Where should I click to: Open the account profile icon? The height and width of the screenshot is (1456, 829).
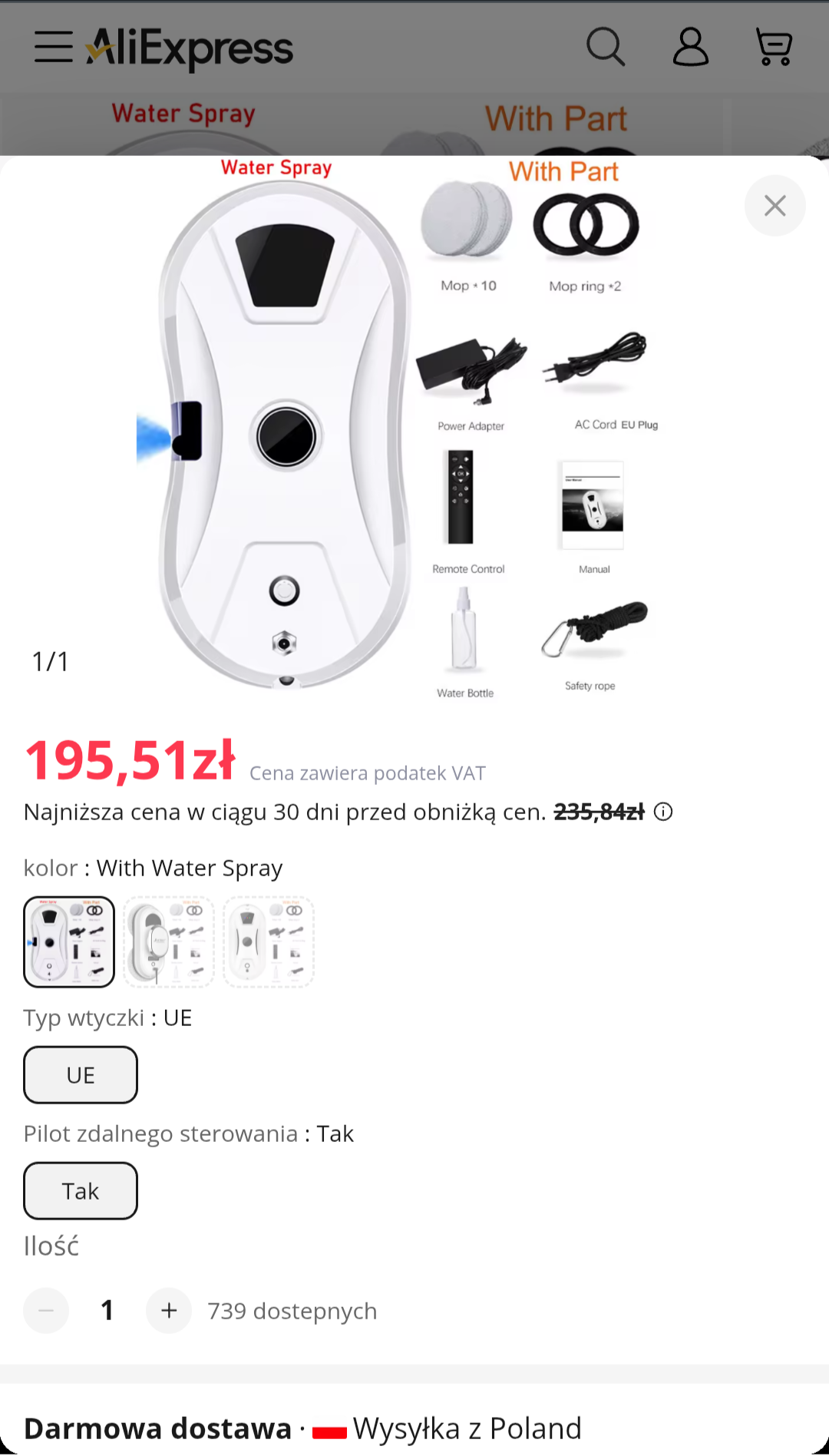[689, 48]
